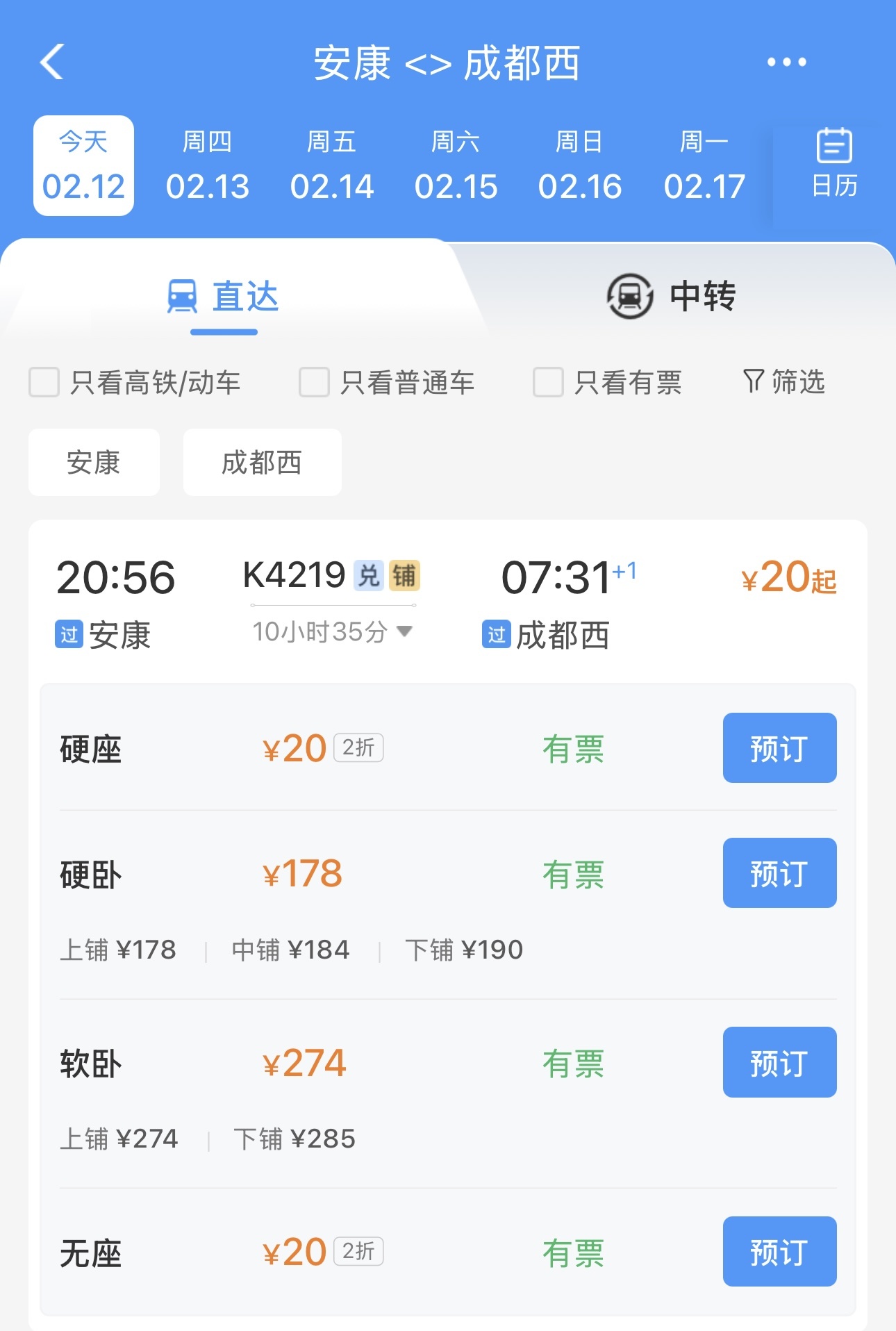Enable the 只看普通车 checkbox
Viewport: 896px width, 1331px height.
pyautogui.click(x=314, y=382)
